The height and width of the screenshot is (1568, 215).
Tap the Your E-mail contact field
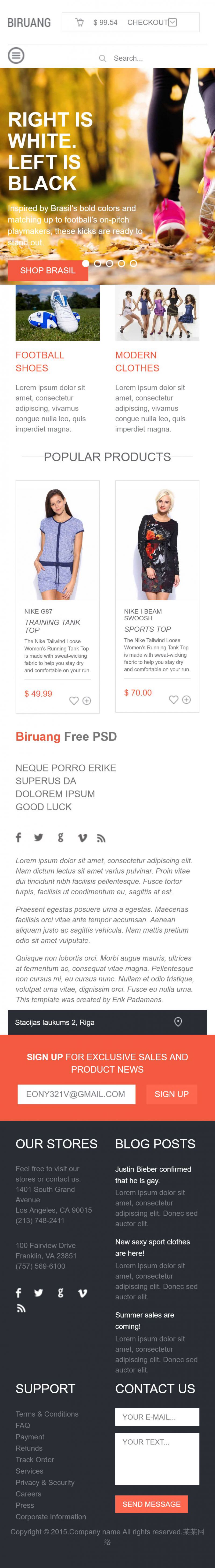(157, 1417)
